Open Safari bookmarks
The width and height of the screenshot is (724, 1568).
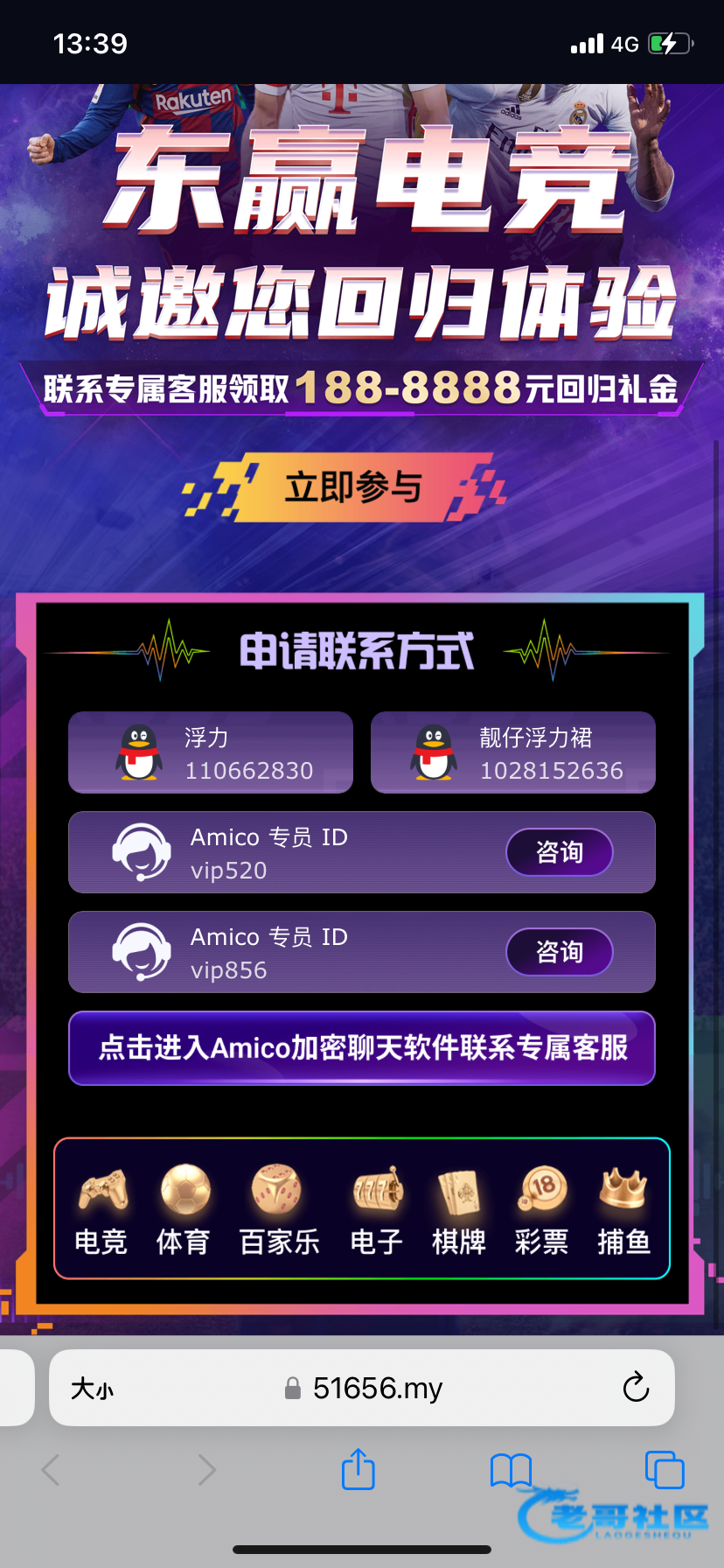(511, 1470)
